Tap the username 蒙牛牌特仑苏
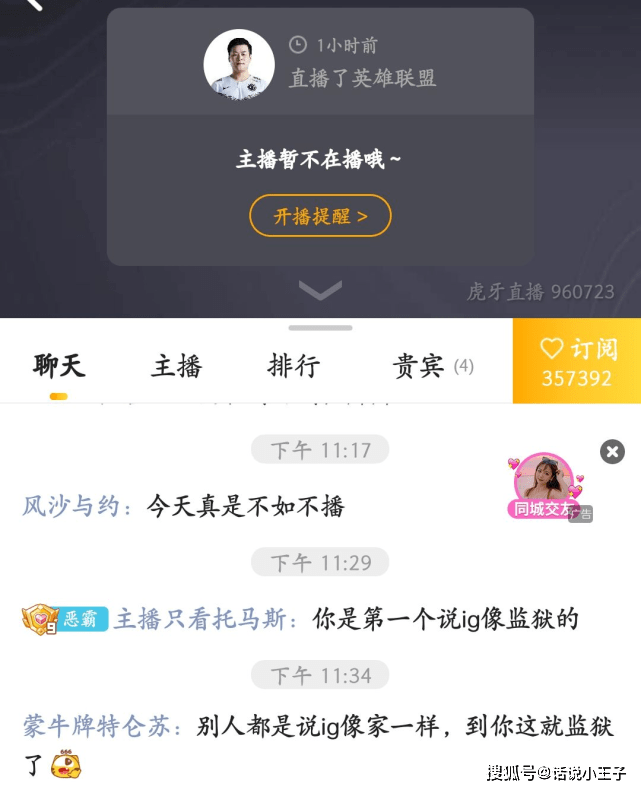The height and width of the screenshot is (790, 641). click(x=103, y=727)
